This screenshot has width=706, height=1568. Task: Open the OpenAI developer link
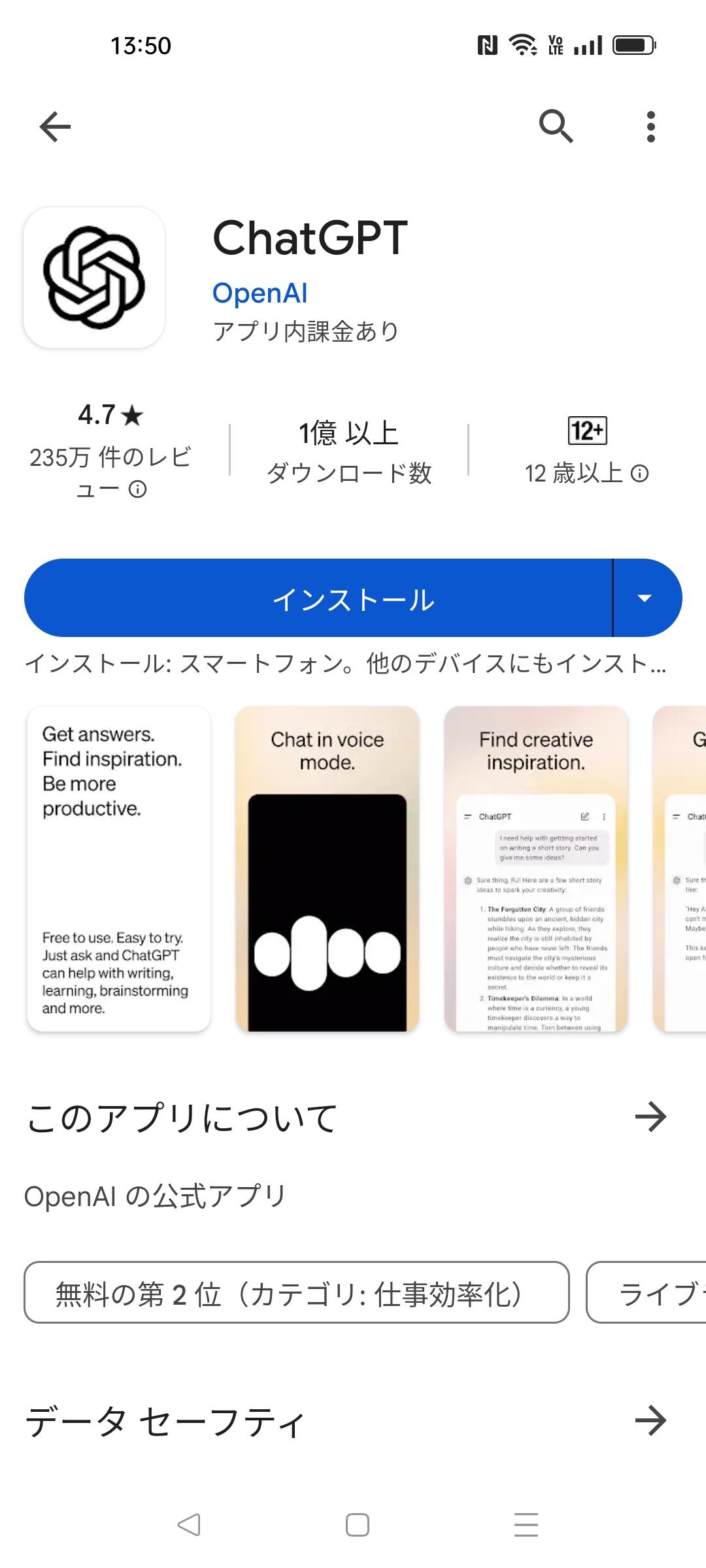(x=260, y=293)
